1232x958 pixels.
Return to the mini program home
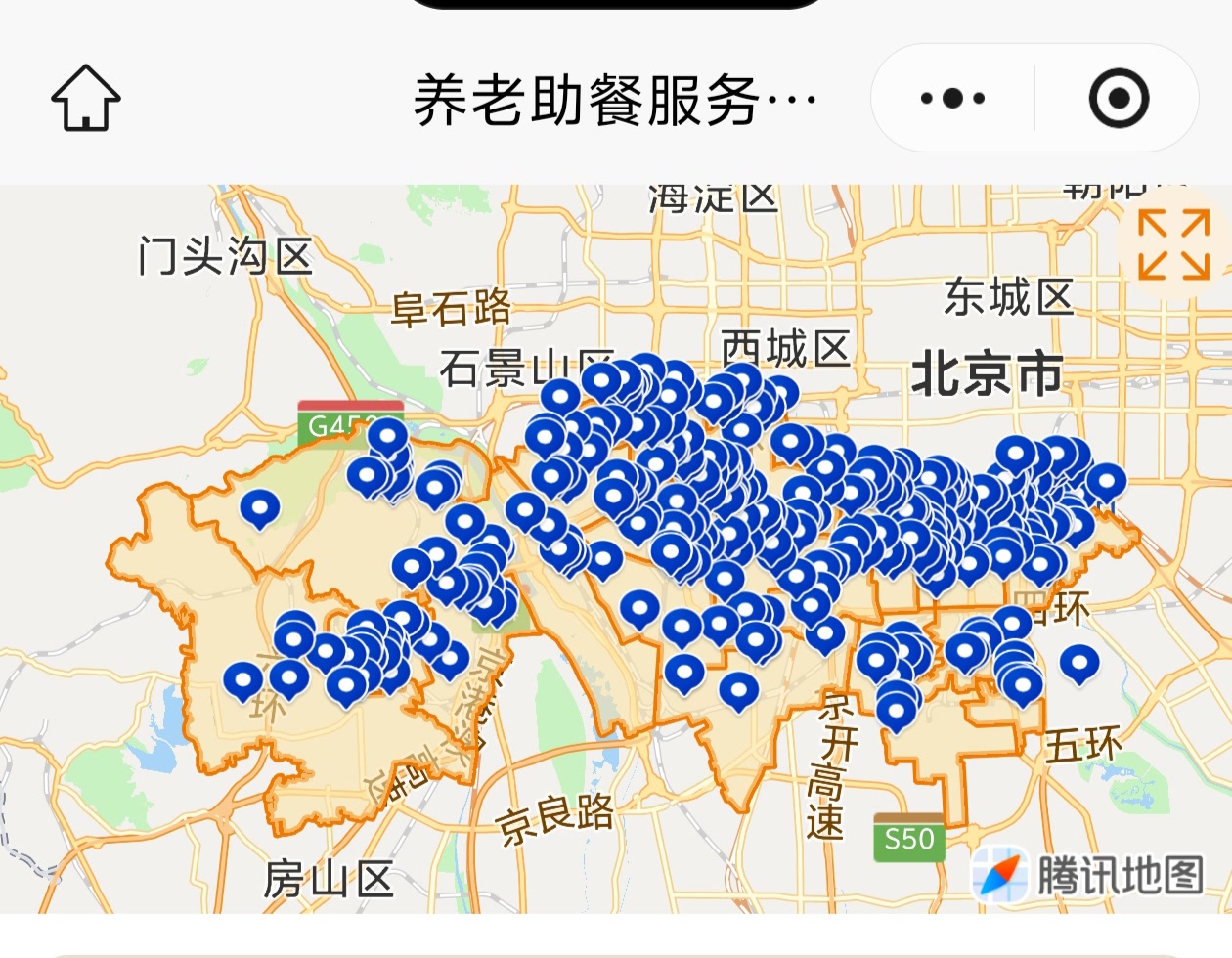coord(86,98)
